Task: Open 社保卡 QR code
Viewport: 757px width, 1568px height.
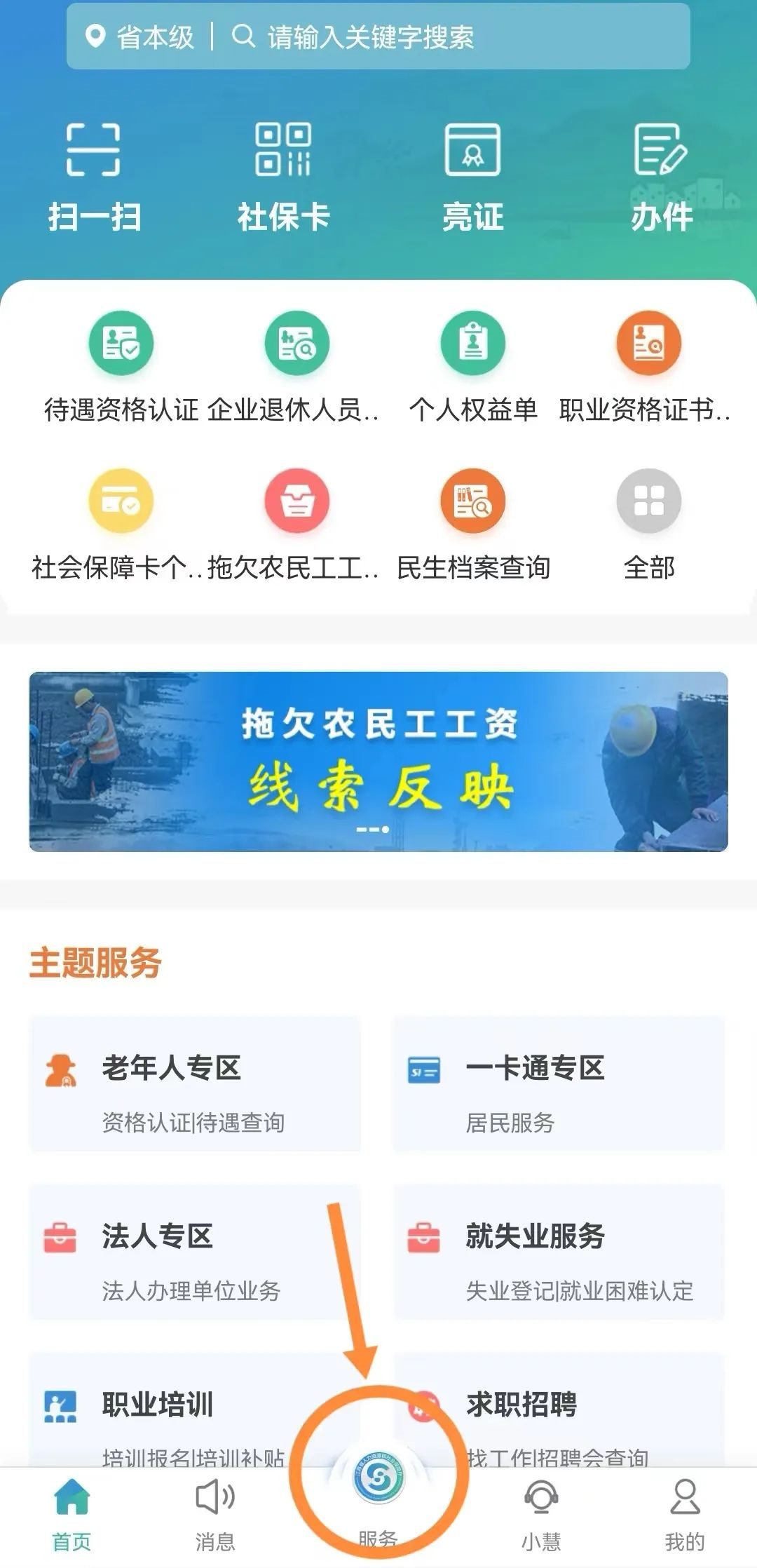Action: pyautogui.click(x=283, y=175)
